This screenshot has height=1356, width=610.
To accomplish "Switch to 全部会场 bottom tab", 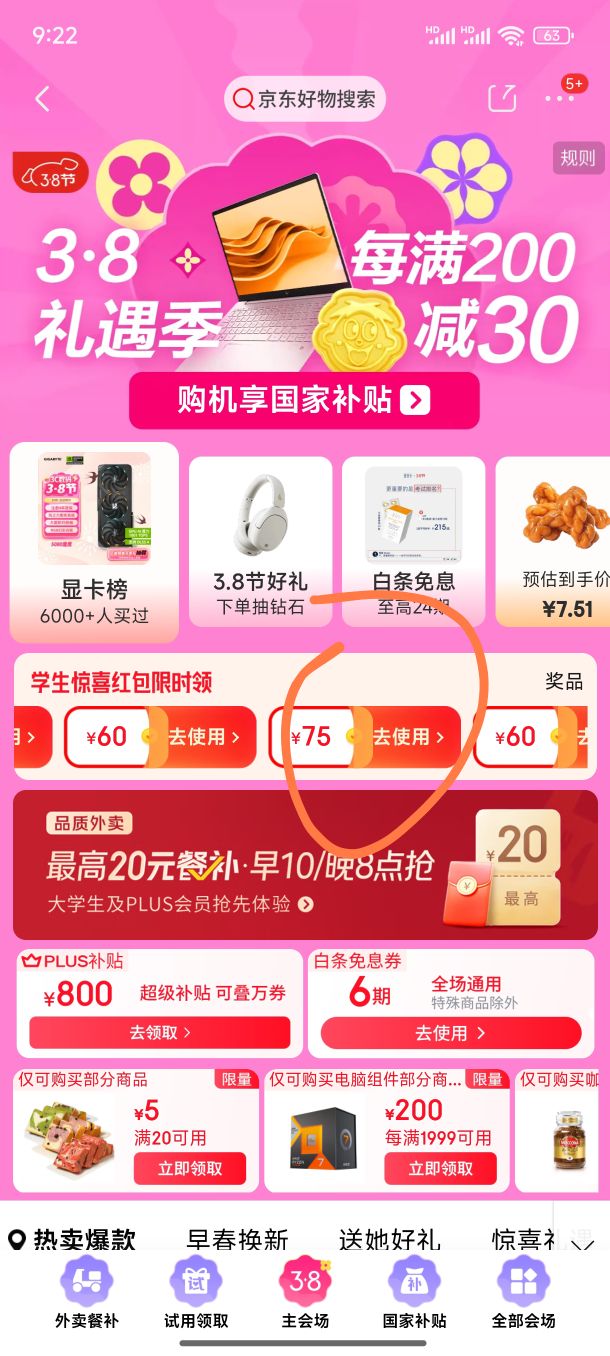I will [523, 1293].
